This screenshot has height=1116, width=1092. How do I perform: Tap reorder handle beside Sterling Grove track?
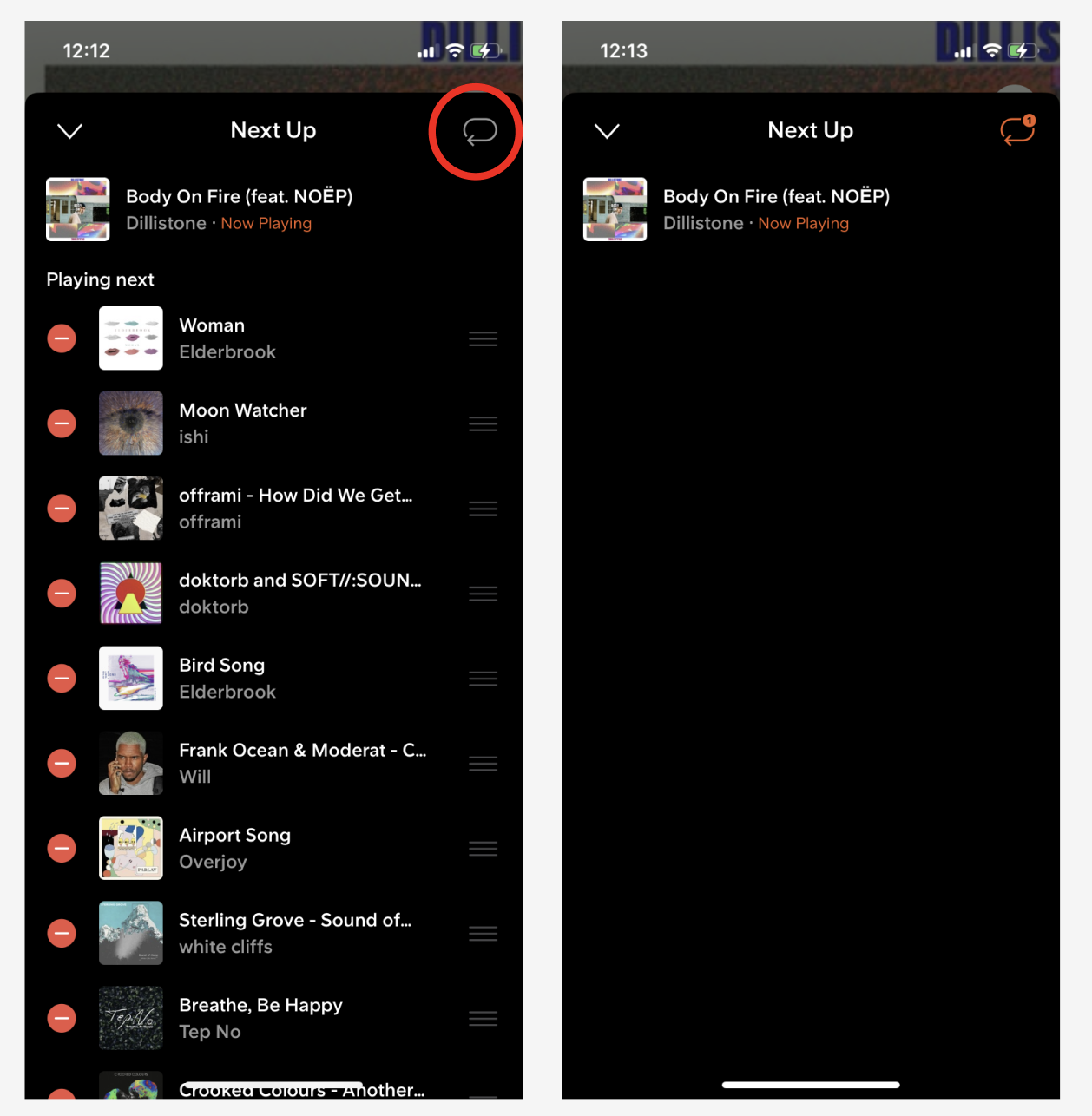[x=483, y=934]
